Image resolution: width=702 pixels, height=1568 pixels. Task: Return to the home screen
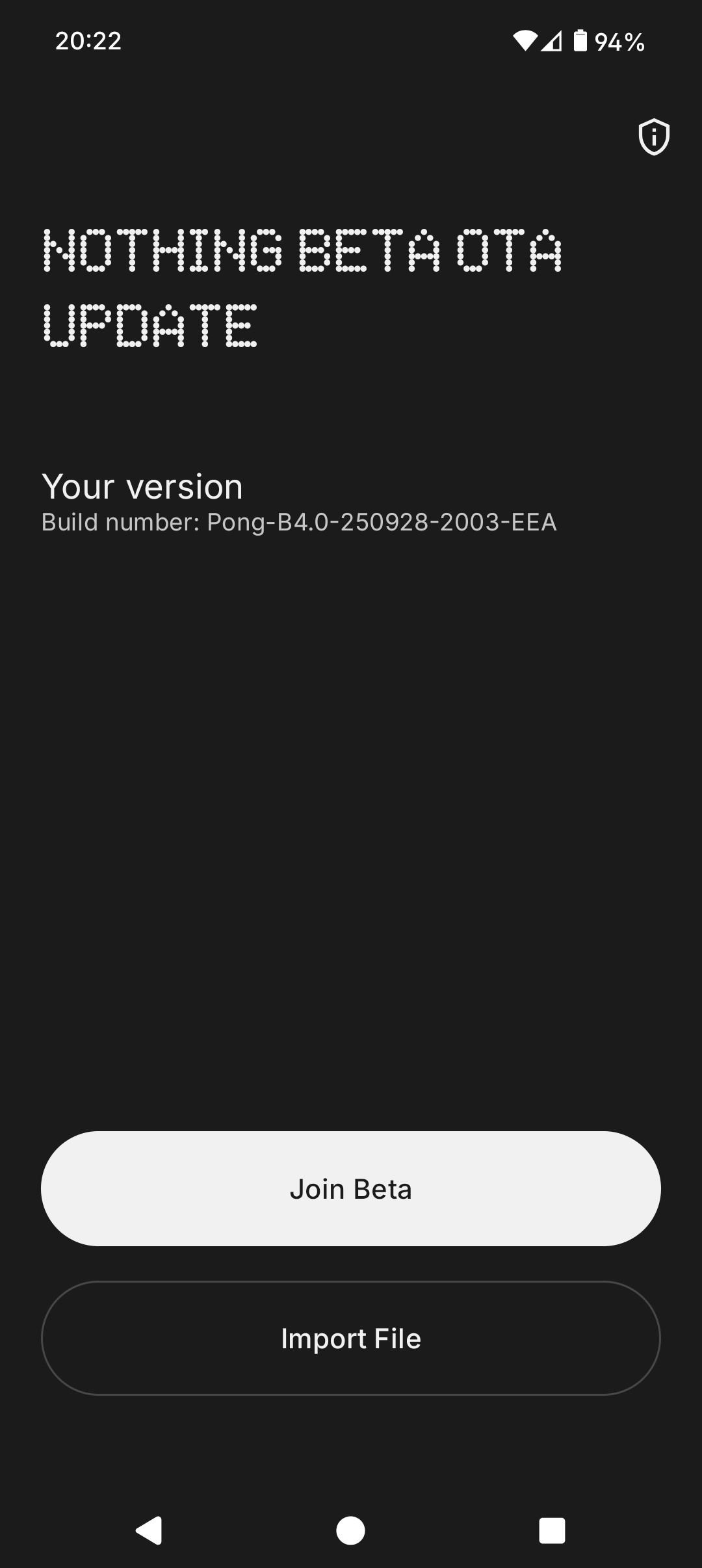pos(351,1530)
